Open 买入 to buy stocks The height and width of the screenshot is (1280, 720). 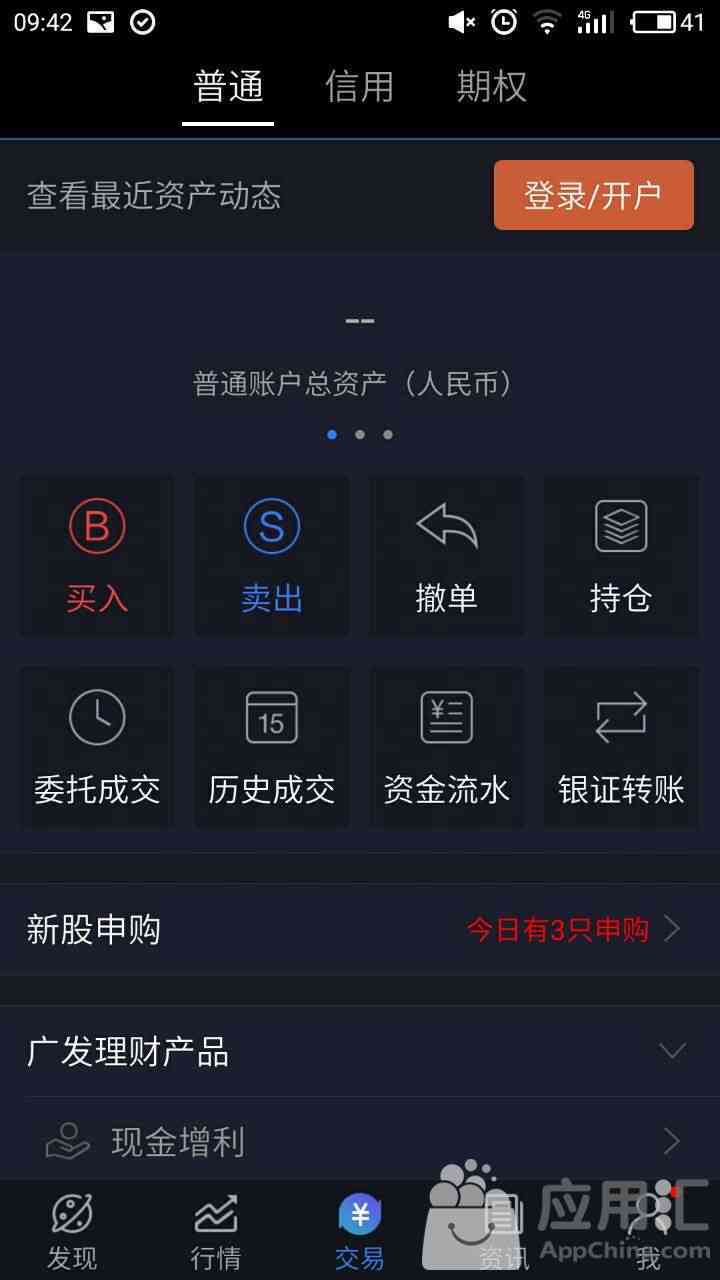click(x=97, y=556)
